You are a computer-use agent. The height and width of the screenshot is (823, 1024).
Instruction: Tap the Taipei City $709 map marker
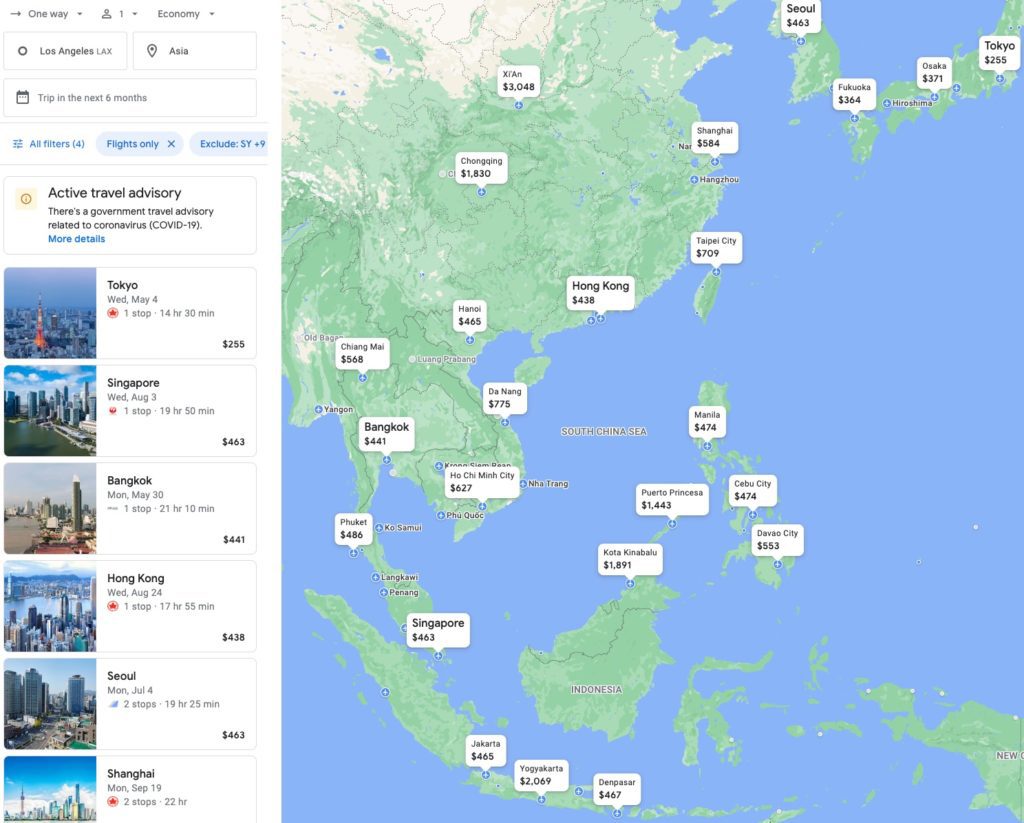click(716, 248)
